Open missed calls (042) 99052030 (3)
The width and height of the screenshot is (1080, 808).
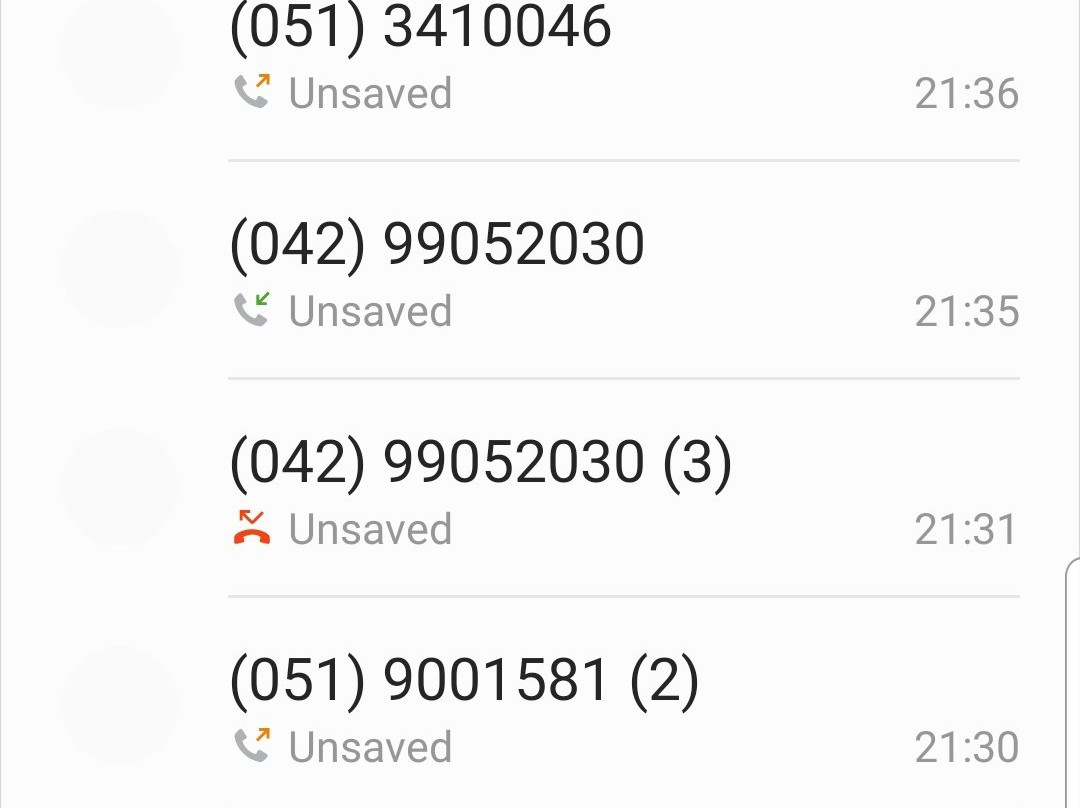480,464
